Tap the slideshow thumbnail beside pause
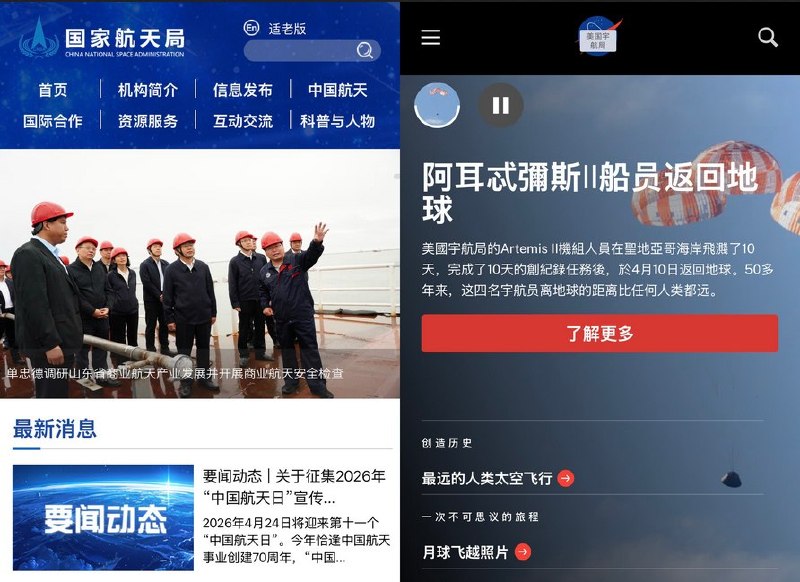The image size is (800, 582). pyautogui.click(x=437, y=105)
